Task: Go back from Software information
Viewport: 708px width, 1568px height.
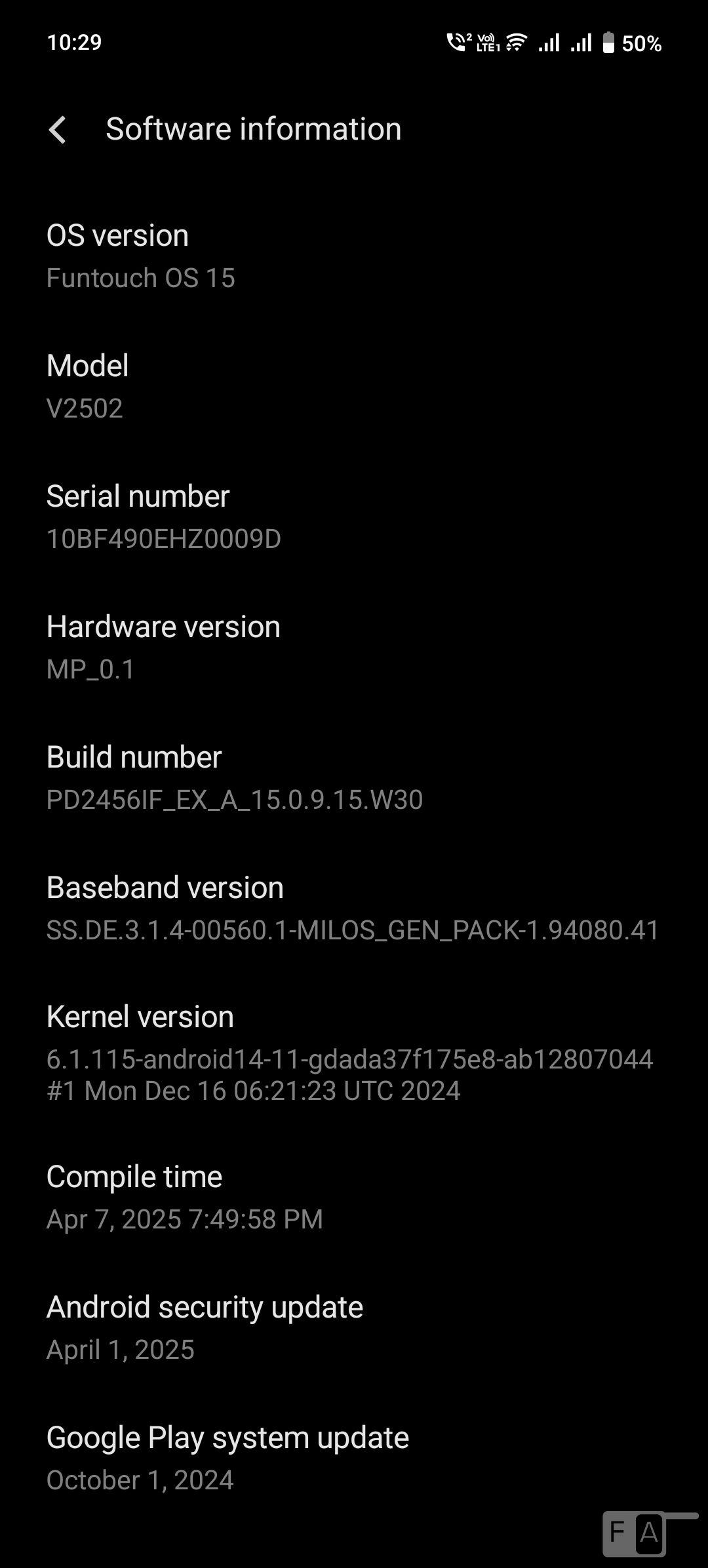Action: point(58,130)
